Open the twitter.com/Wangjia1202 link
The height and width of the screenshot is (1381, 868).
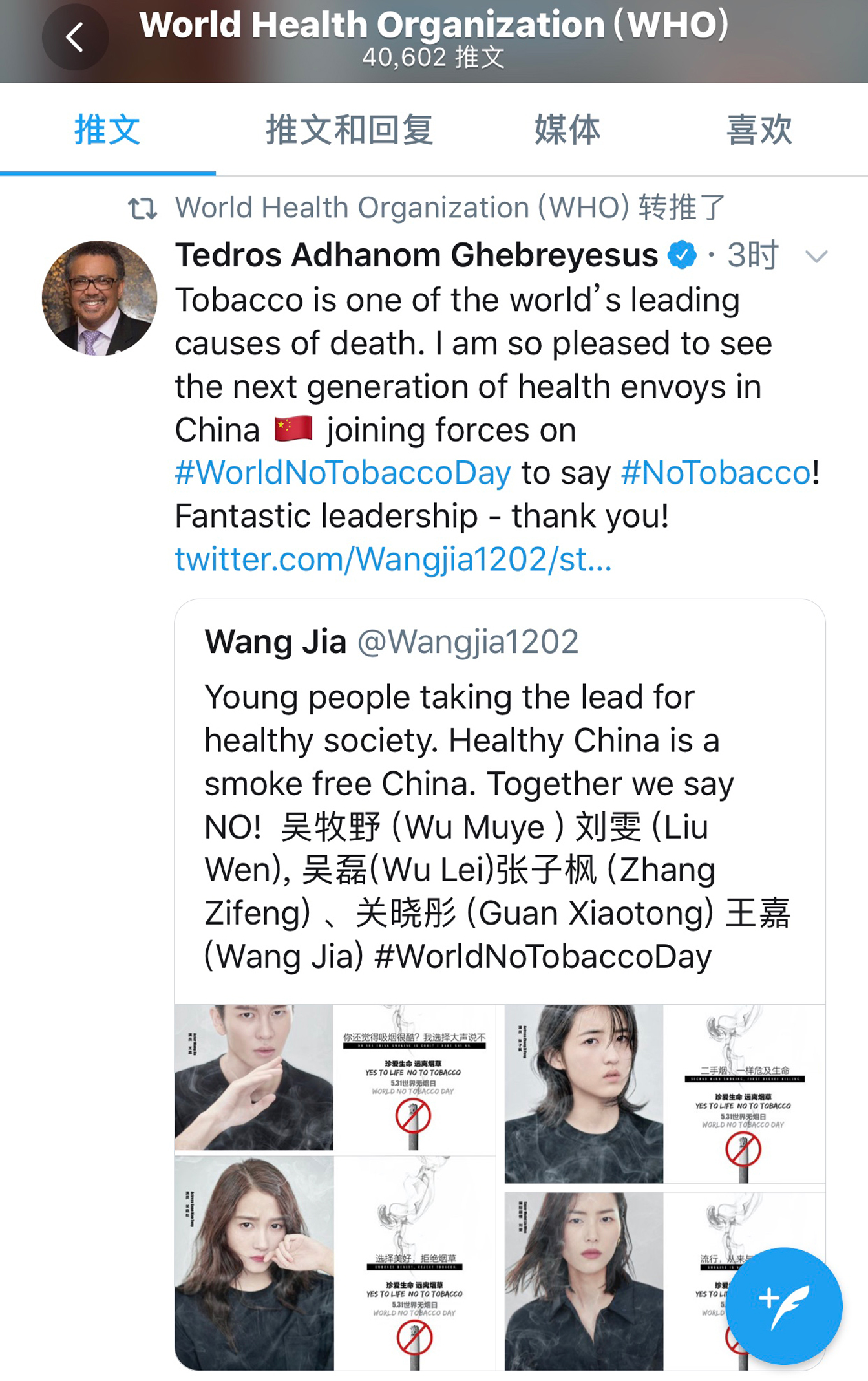point(393,560)
